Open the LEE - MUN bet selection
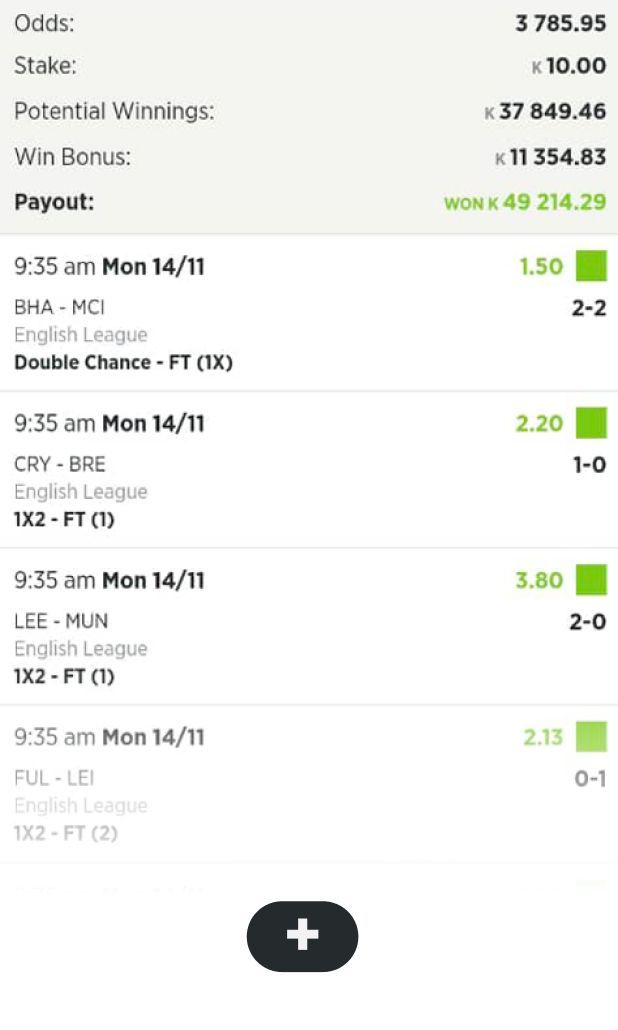Image resolution: width=618 pixels, height=1030 pixels. (308, 627)
